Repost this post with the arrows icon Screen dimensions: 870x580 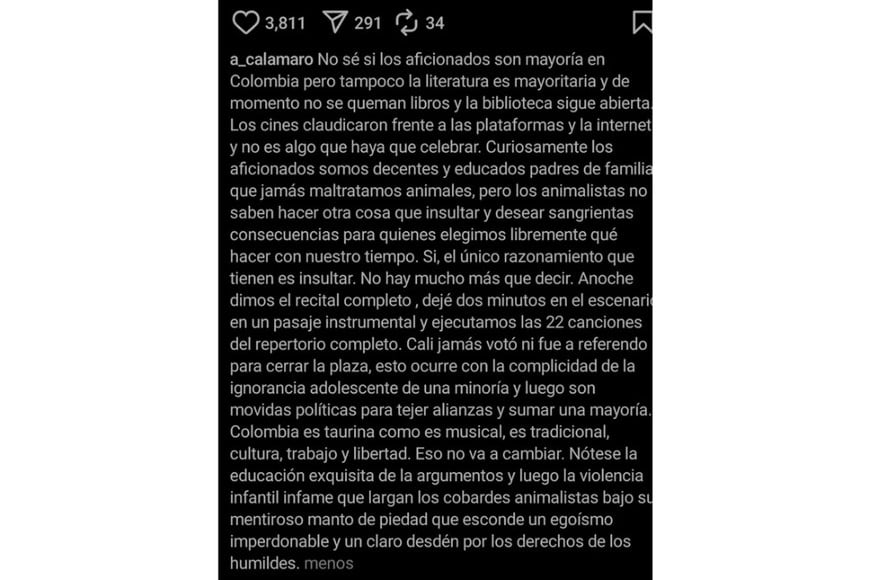tap(406, 22)
